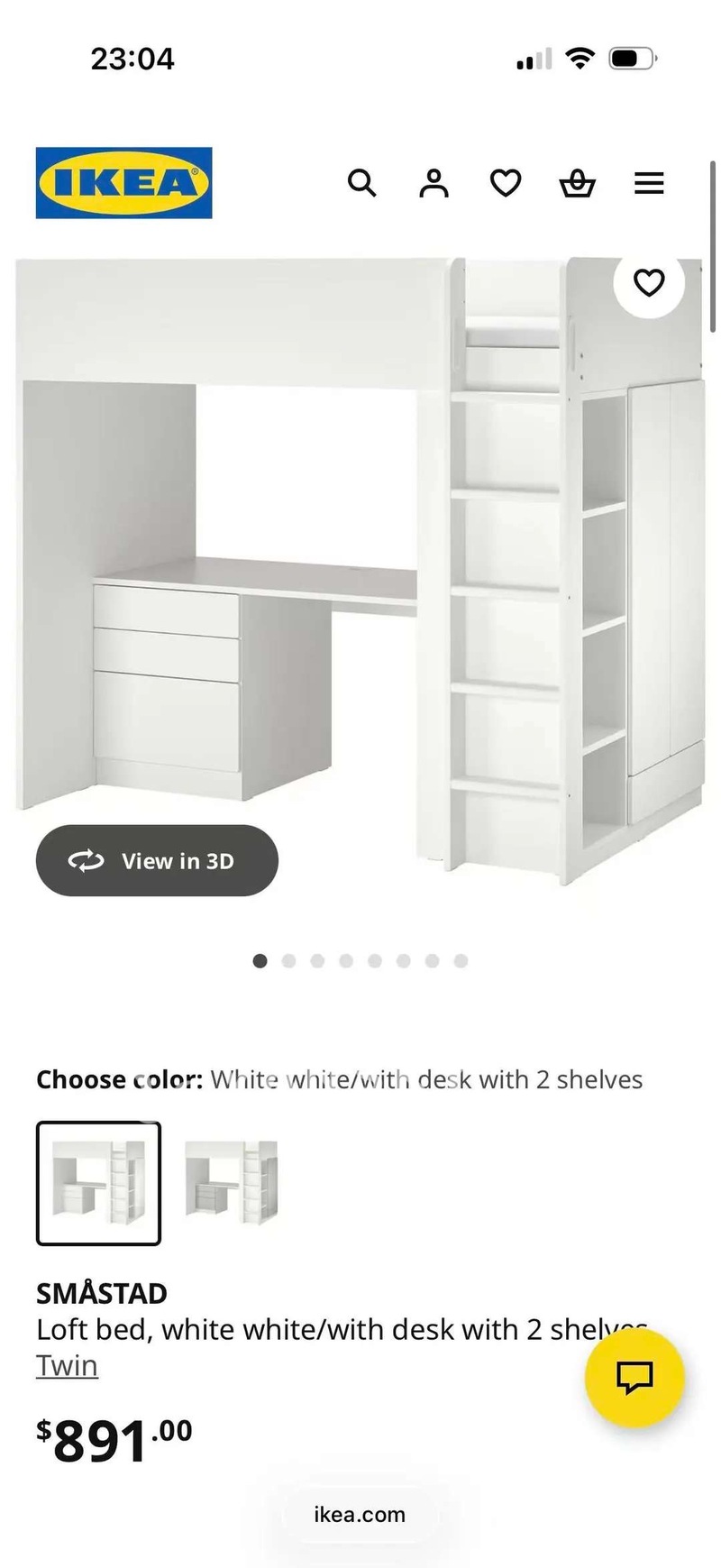721x1568 pixels.
Task: Open the yellow chat support button
Action: [x=634, y=1377]
